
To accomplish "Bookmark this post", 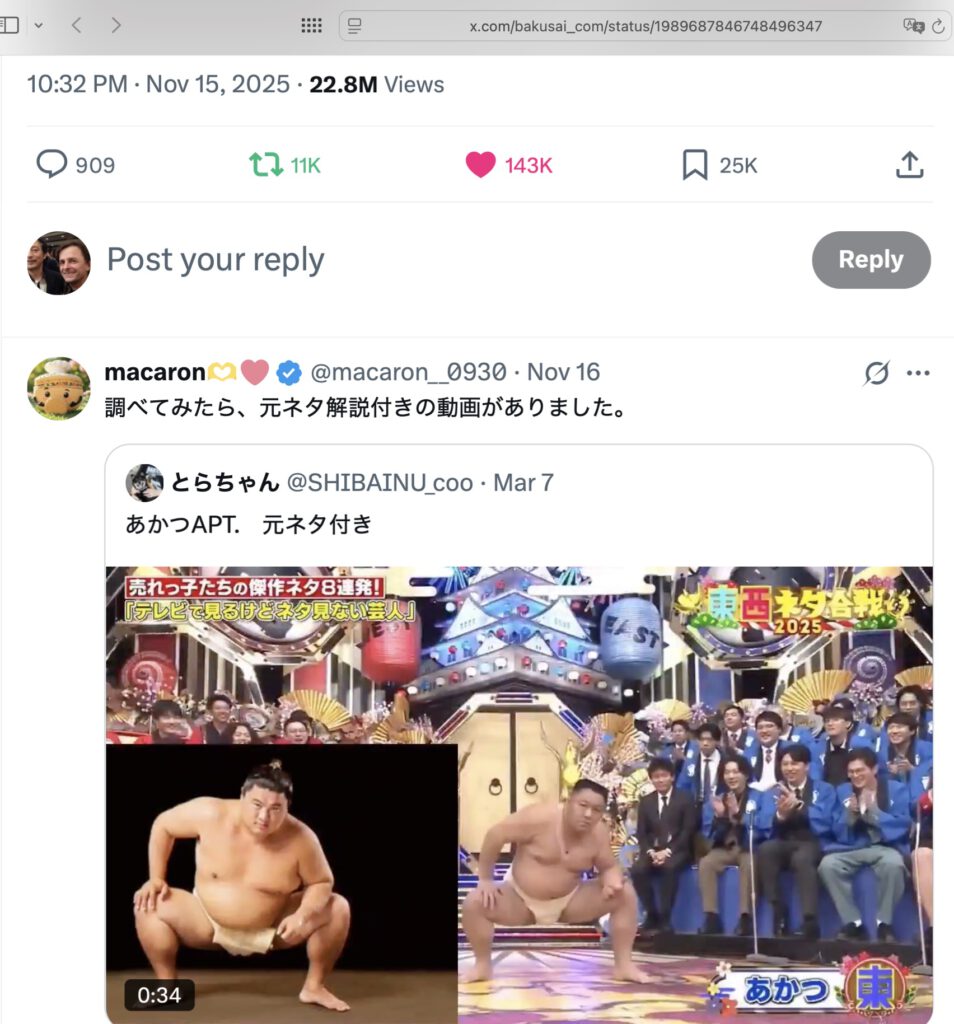I will 695,165.
